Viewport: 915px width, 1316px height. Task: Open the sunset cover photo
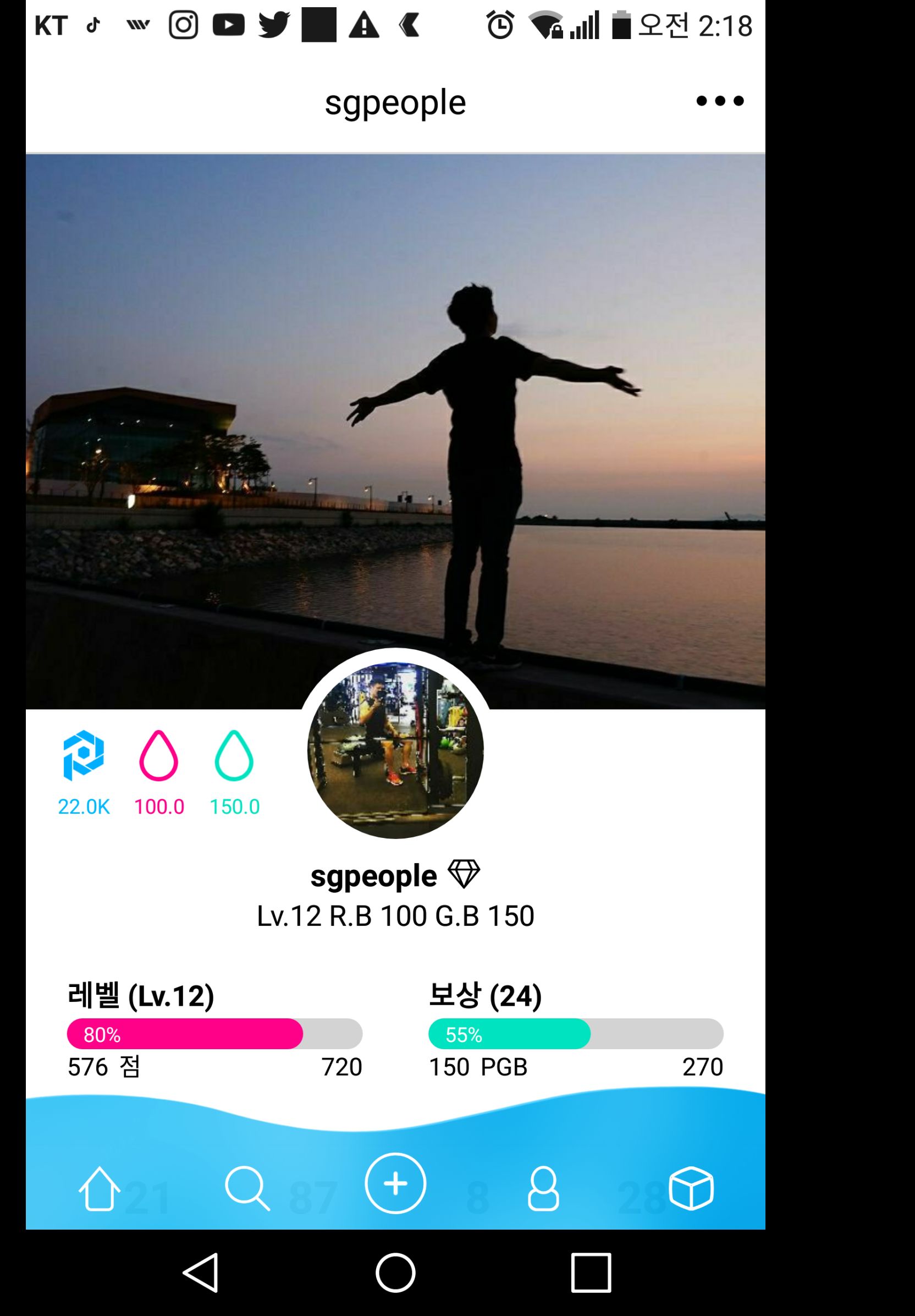[x=395, y=401]
